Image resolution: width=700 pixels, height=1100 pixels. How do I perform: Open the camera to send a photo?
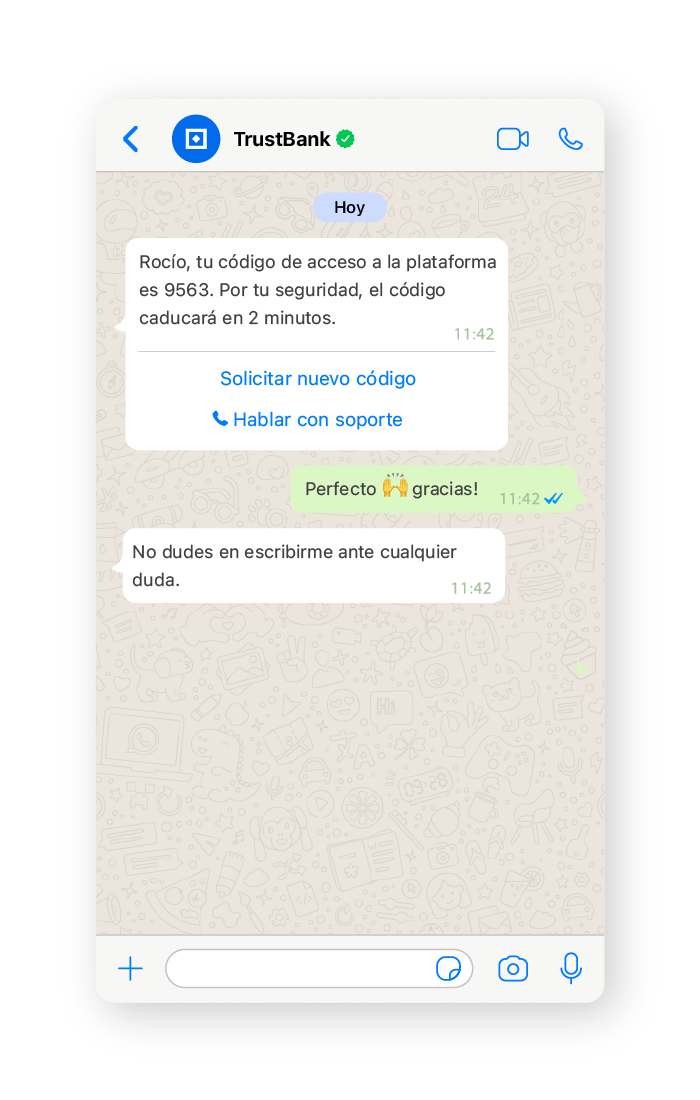point(513,968)
